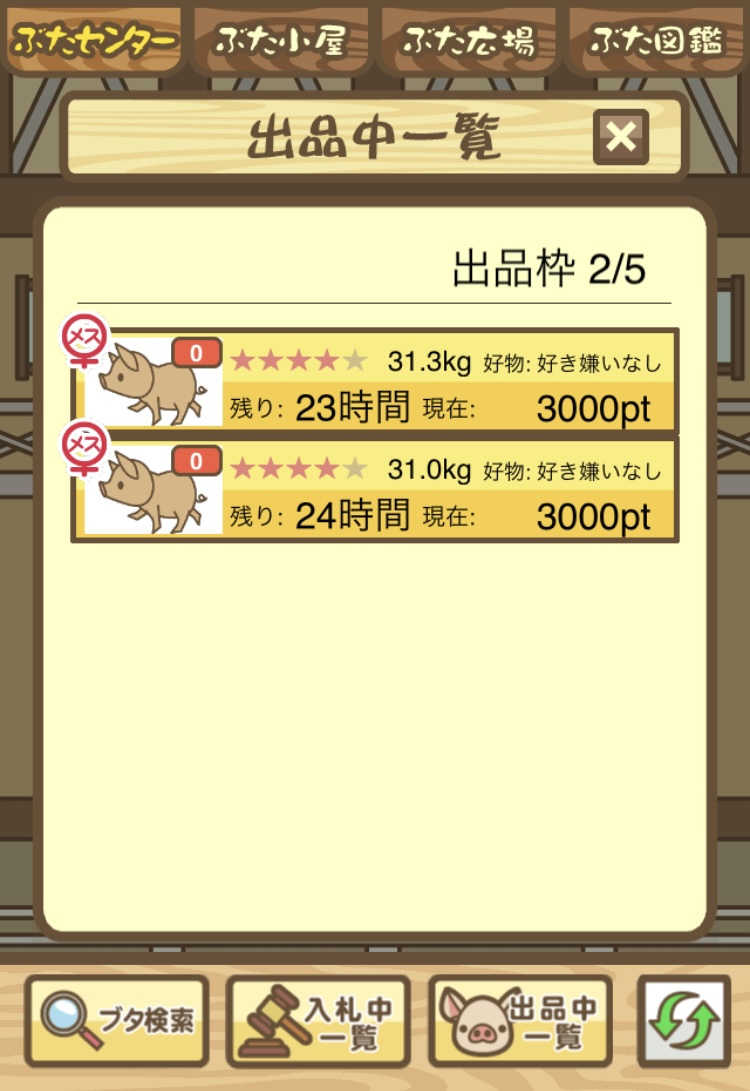Switch to the ぶたセンター tab
The height and width of the screenshot is (1091, 750).
(94, 40)
